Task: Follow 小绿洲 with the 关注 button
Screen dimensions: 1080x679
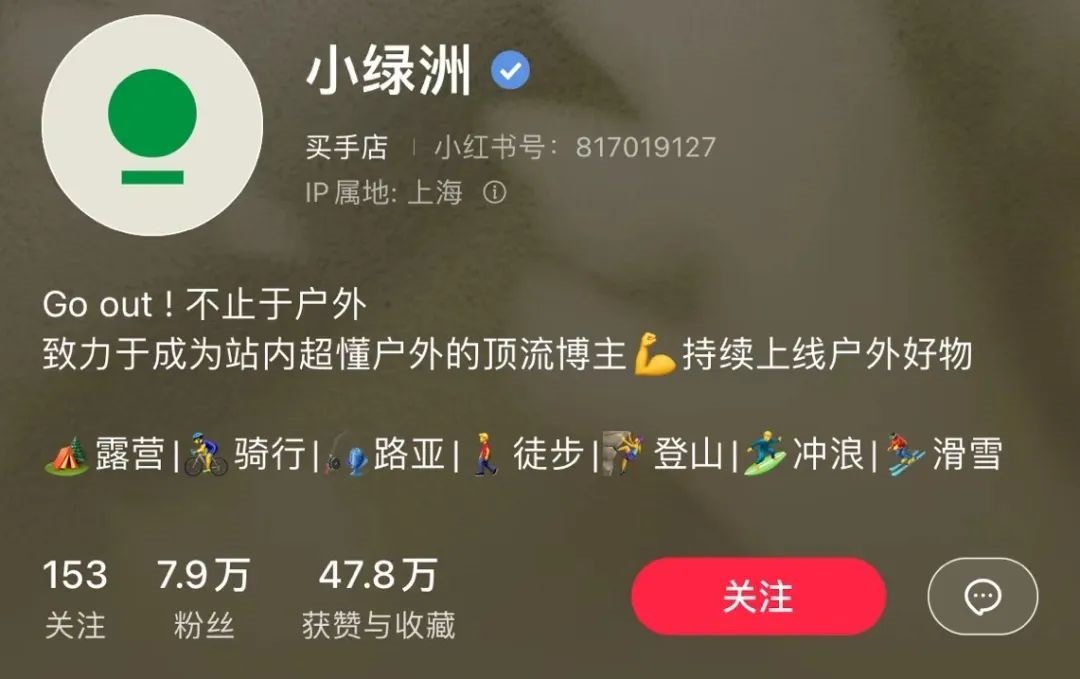Action: tap(758, 597)
